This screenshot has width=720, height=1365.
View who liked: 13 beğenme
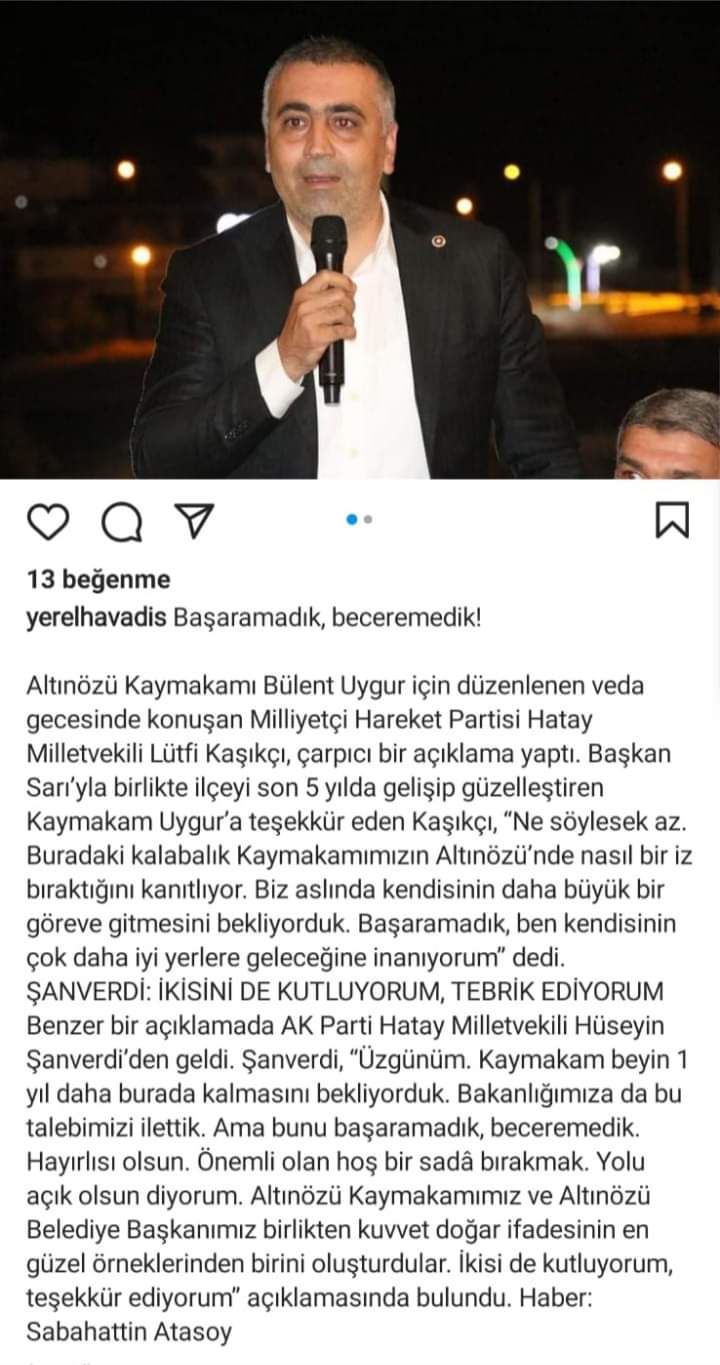point(98,580)
